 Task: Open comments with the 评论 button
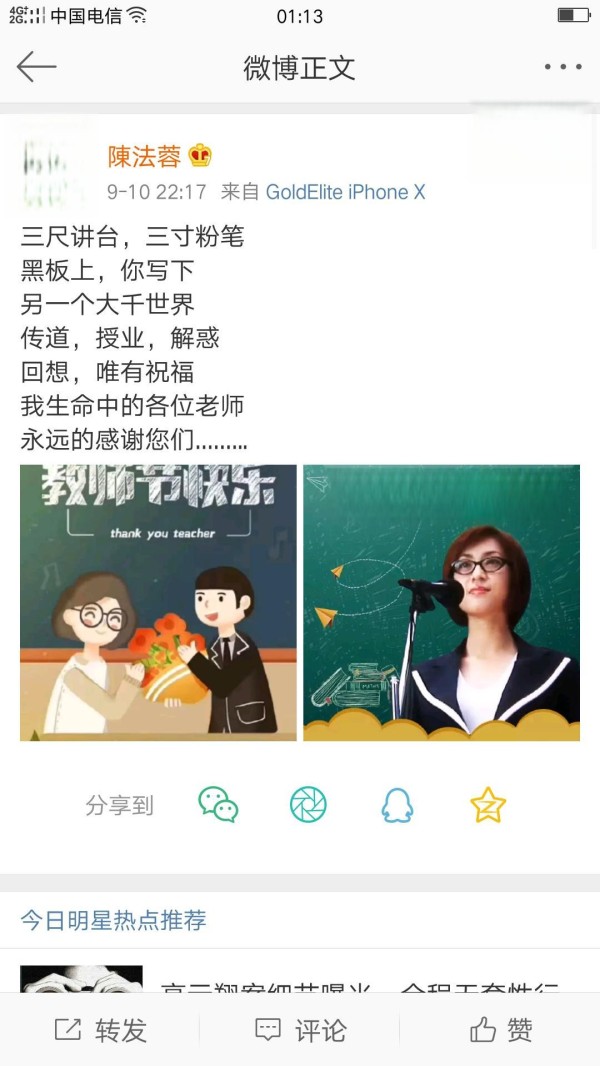tap(300, 1030)
